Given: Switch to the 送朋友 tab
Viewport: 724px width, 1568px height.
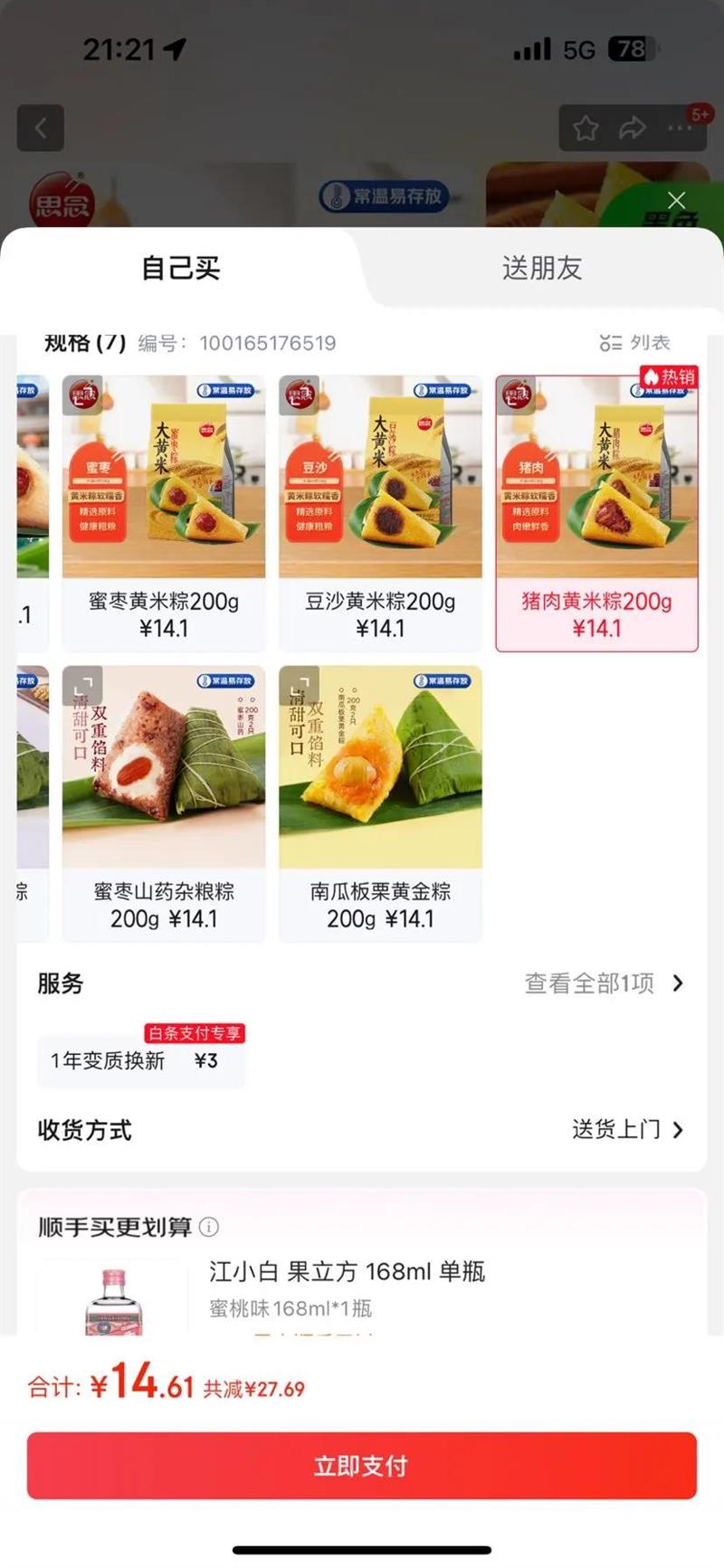Looking at the screenshot, I should [x=541, y=268].
